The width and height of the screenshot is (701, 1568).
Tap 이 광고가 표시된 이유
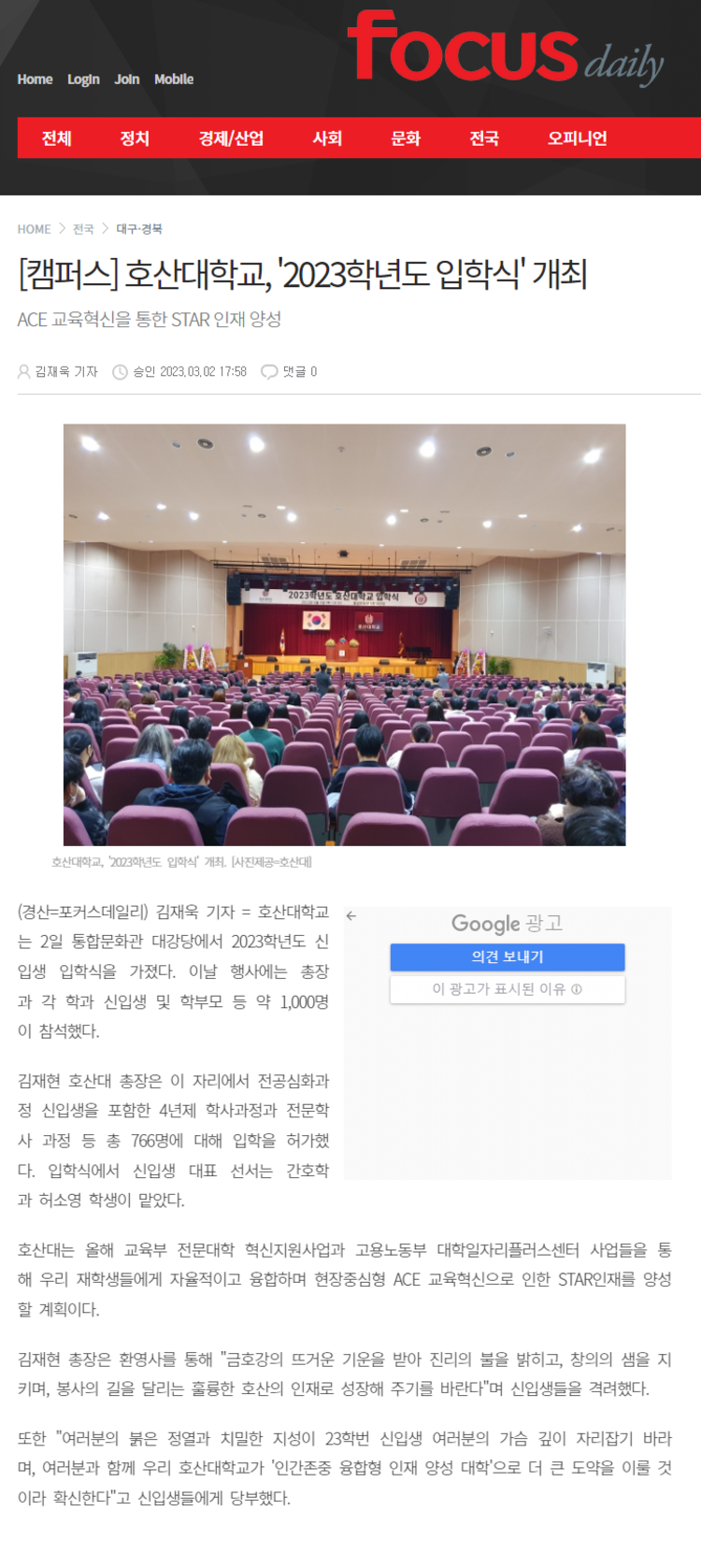[x=508, y=989]
